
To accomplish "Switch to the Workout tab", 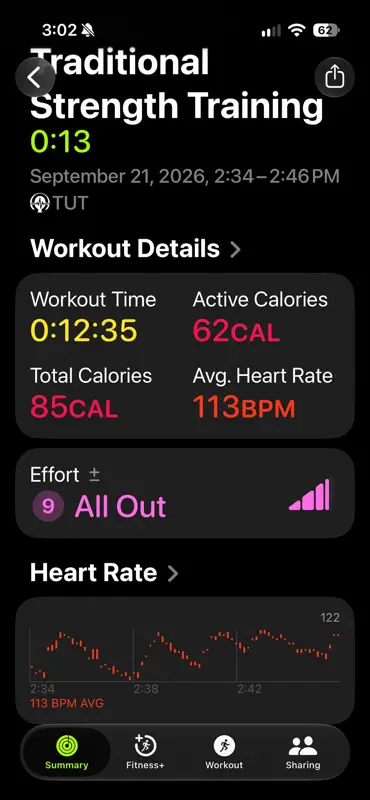I will (x=224, y=753).
